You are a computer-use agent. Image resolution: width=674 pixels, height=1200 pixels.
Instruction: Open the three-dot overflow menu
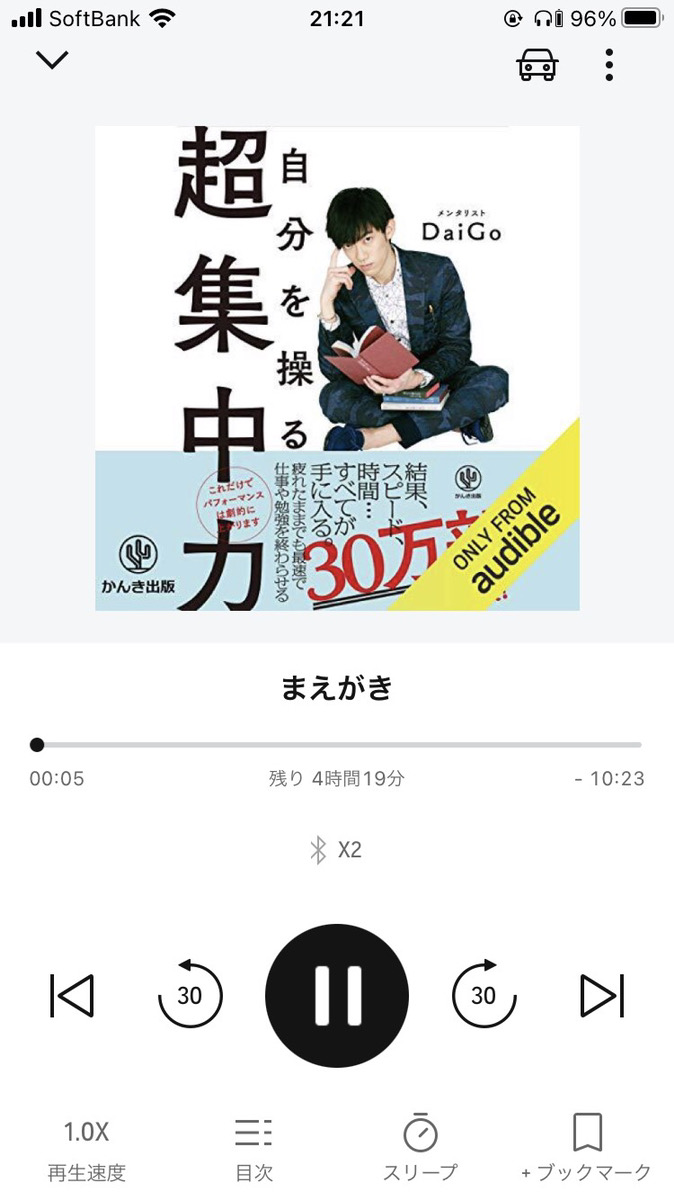tap(609, 64)
